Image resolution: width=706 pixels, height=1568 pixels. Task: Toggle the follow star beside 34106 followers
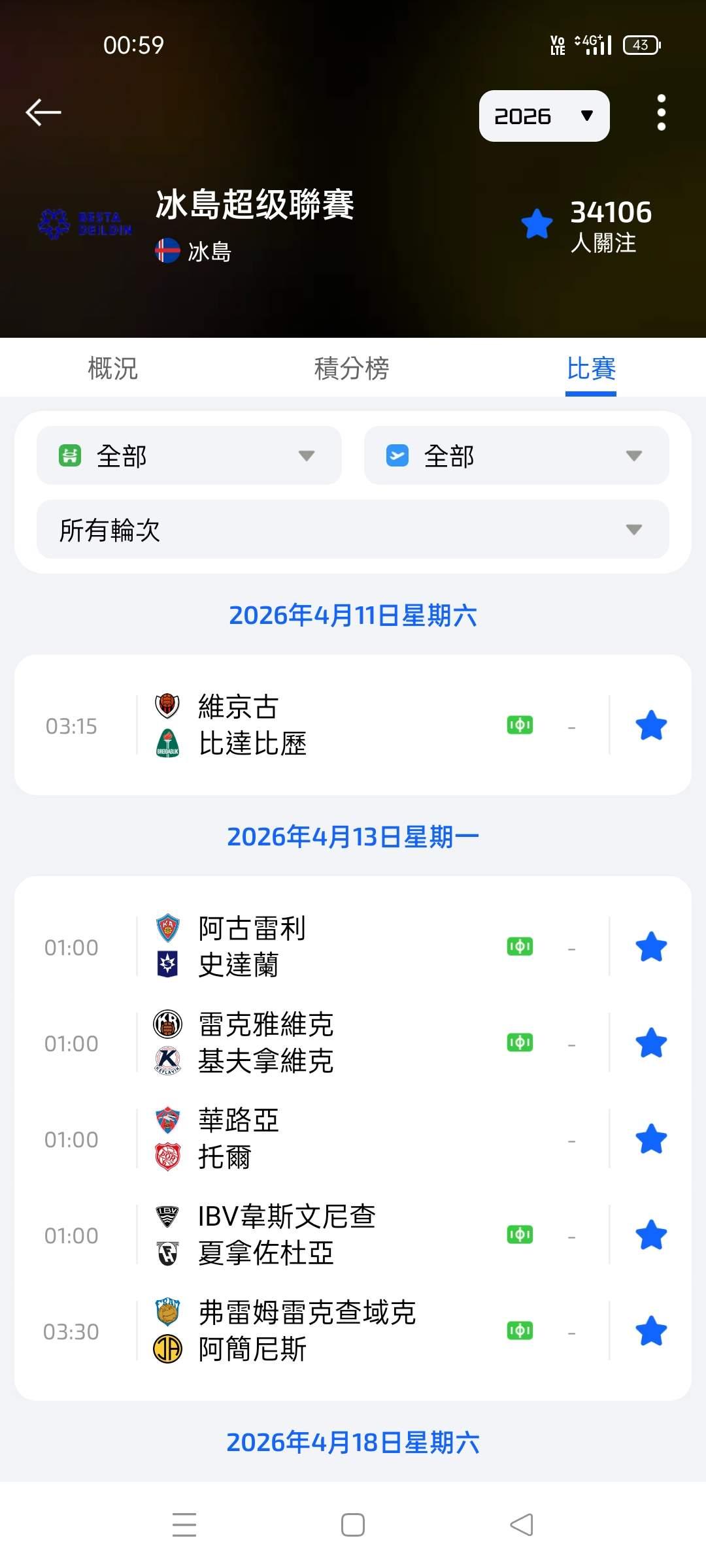point(537,224)
